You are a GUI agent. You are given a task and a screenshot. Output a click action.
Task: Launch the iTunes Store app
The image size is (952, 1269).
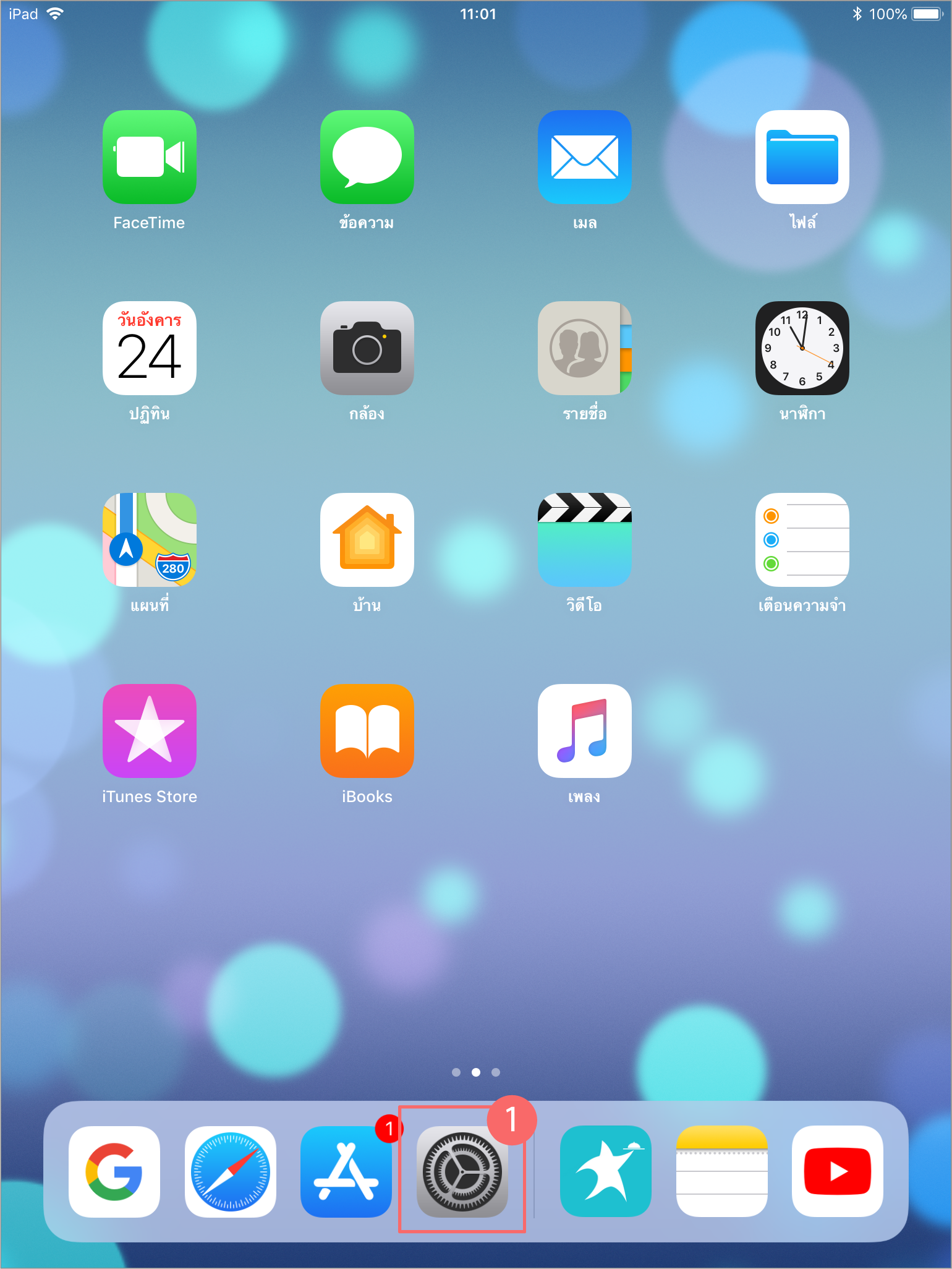(x=149, y=731)
